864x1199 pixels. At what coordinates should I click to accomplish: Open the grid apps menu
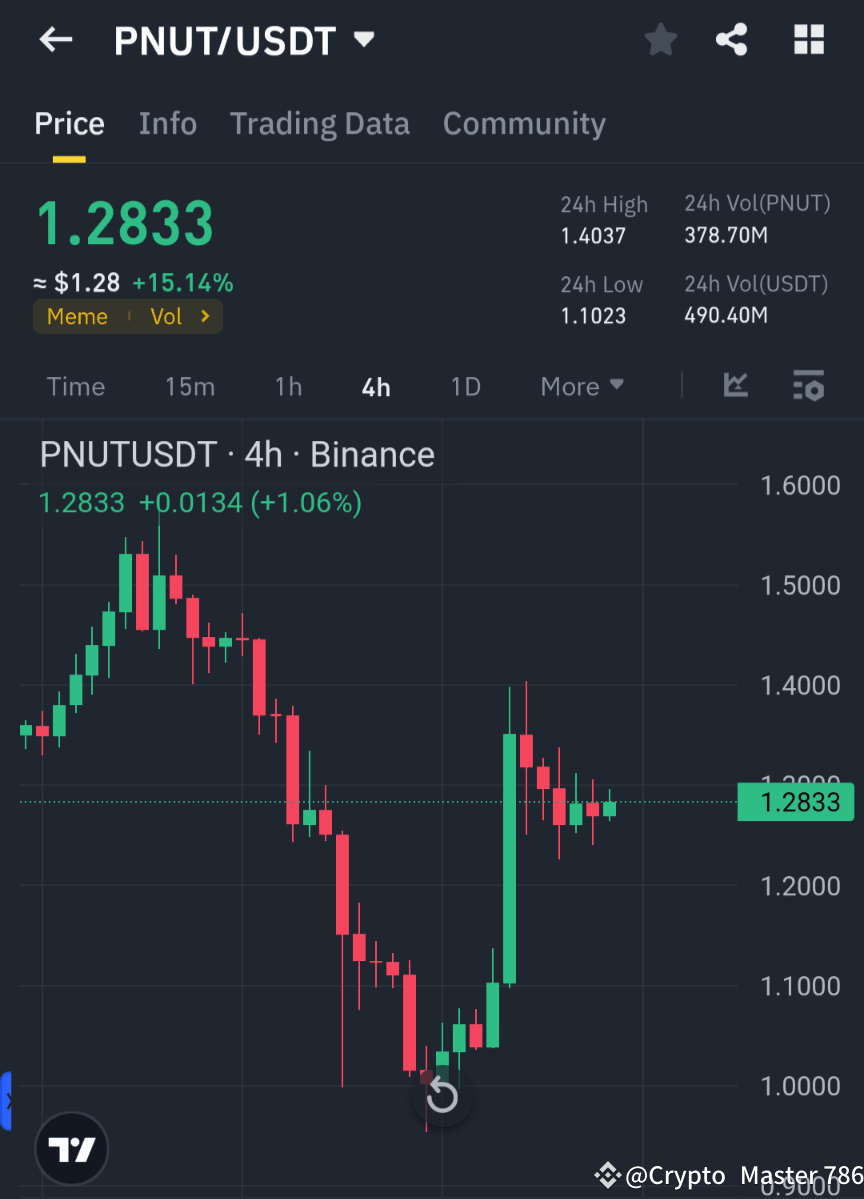click(808, 39)
